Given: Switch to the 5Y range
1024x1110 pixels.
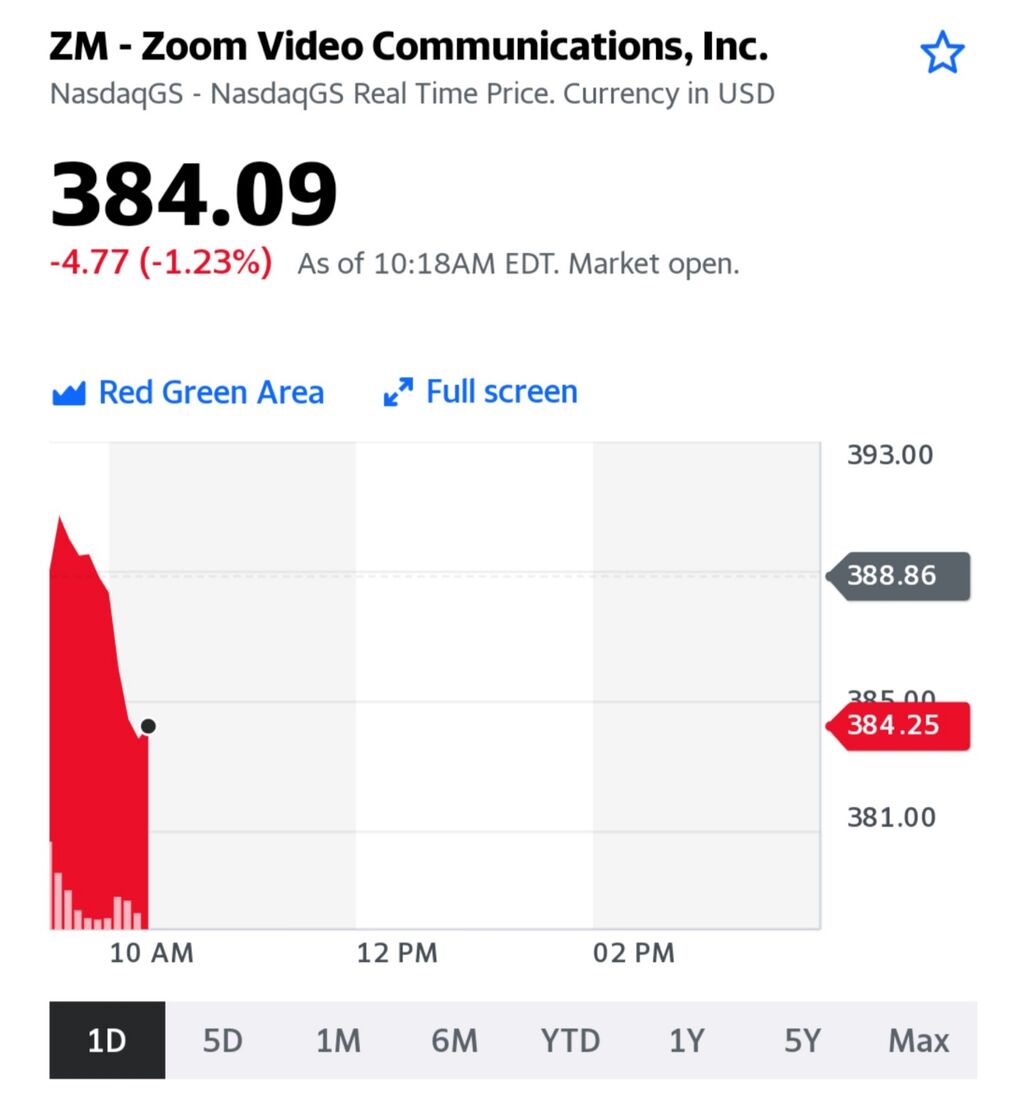Looking at the screenshot, I should 802,1040.
